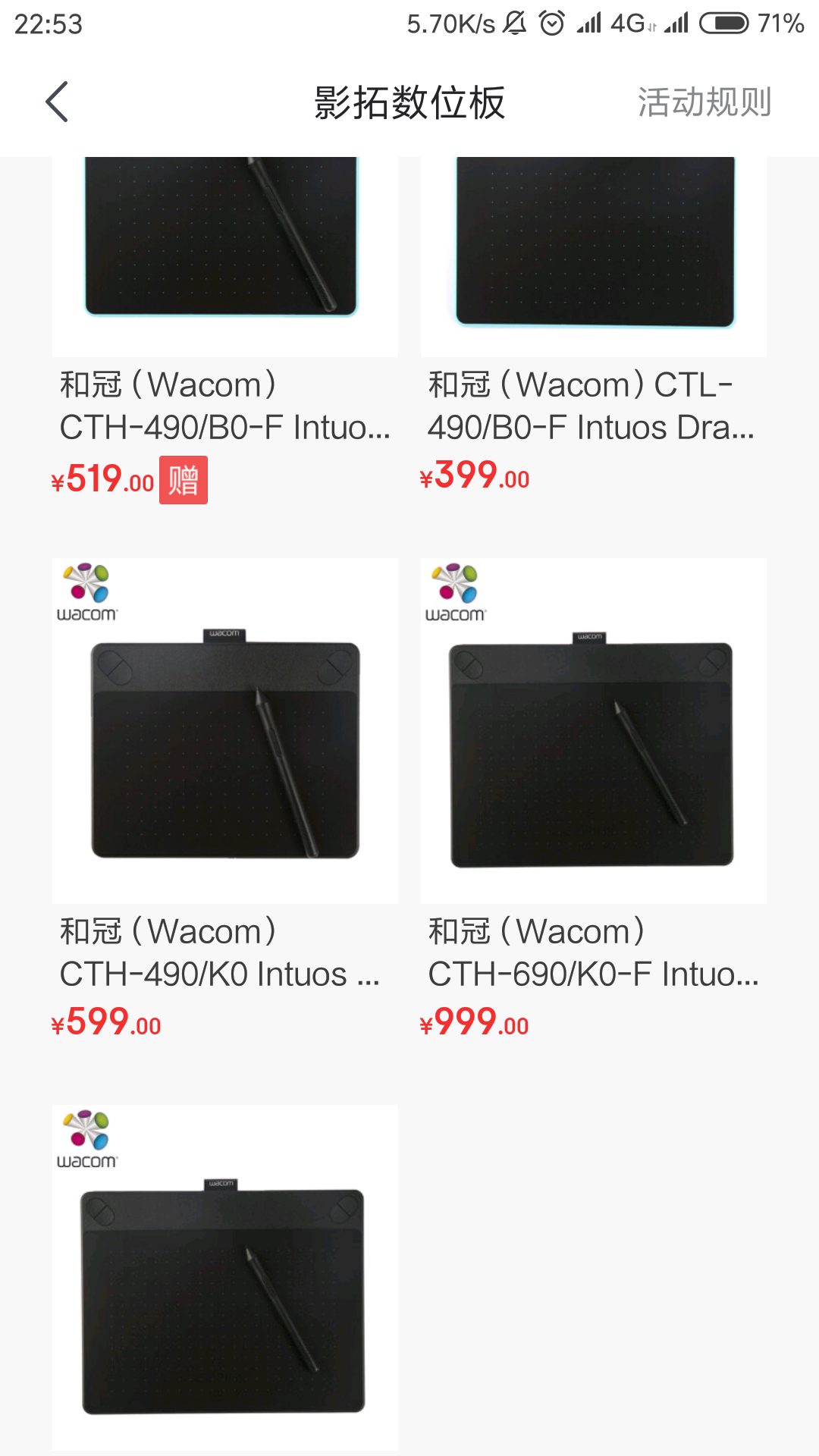View the ¥999.00 CTH-690/K0-F product

[x=594, y=801]
